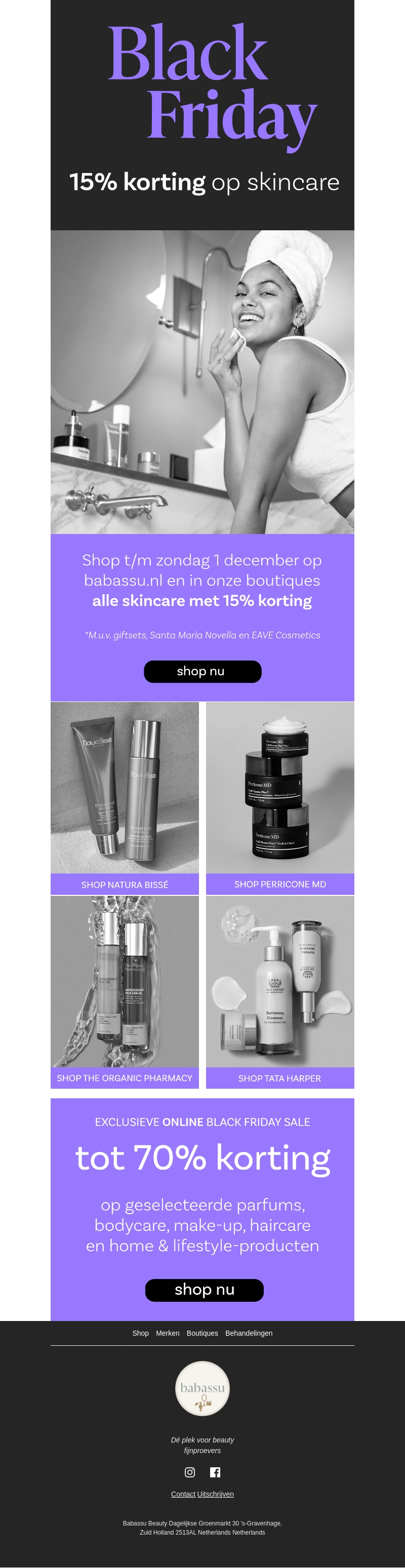The width and height of the screenshot is (405, 1568).
Task: Open Babassu's Instagram page
Action: click(x=190, y=1472)
